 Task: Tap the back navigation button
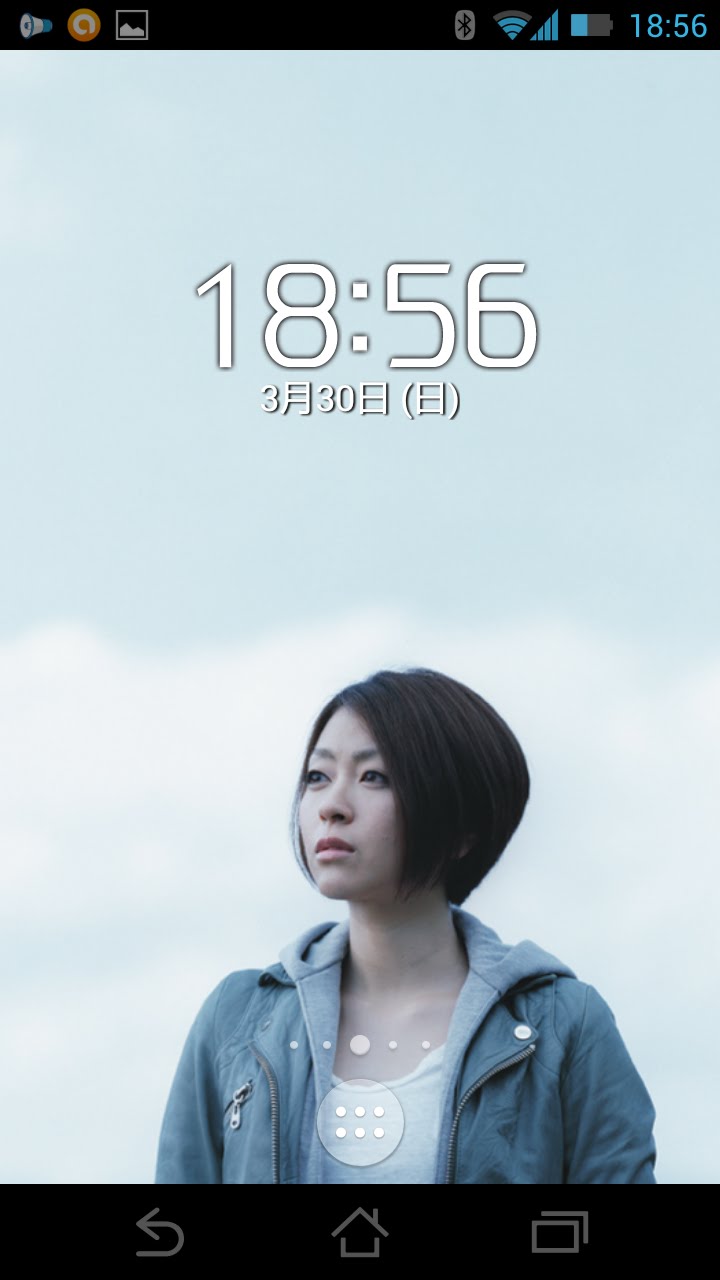tap(160, 1232)
